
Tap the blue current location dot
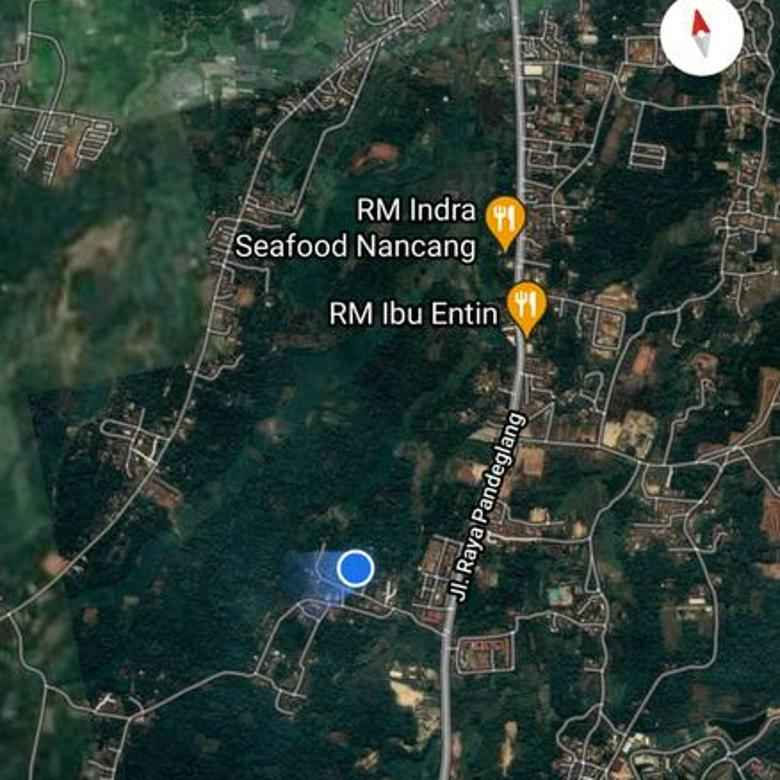[x=354, y=568]
